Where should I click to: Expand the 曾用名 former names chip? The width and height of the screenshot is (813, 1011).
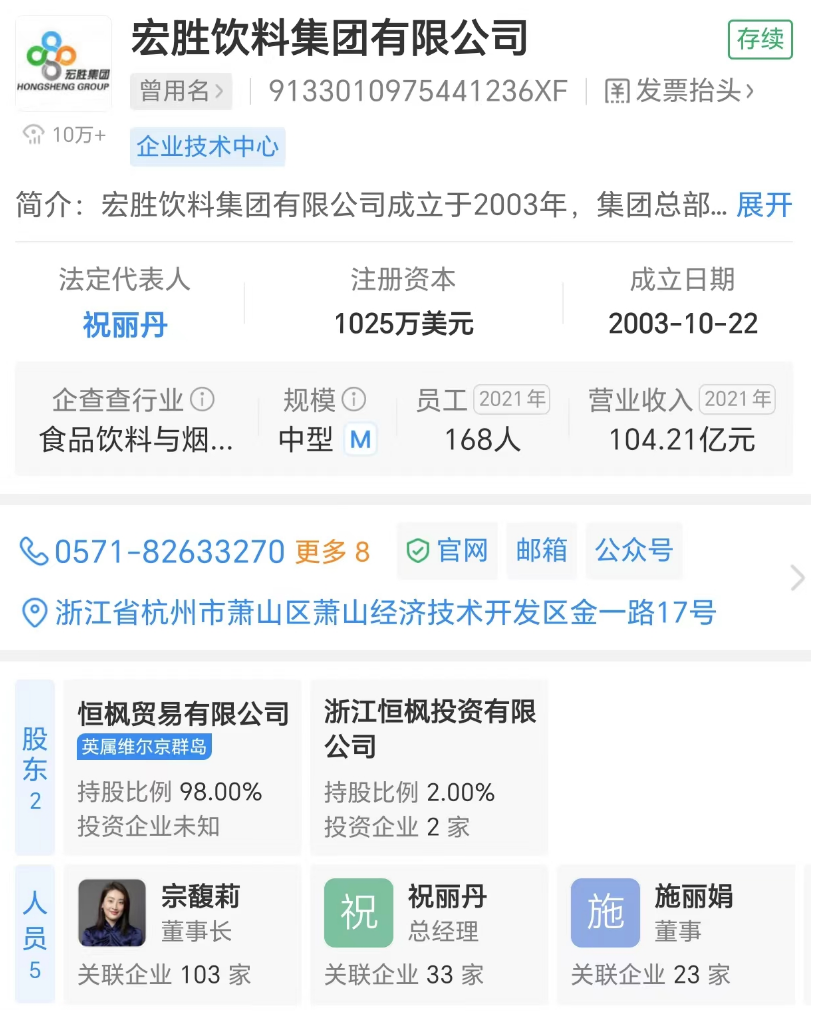(x=181, y=92)
